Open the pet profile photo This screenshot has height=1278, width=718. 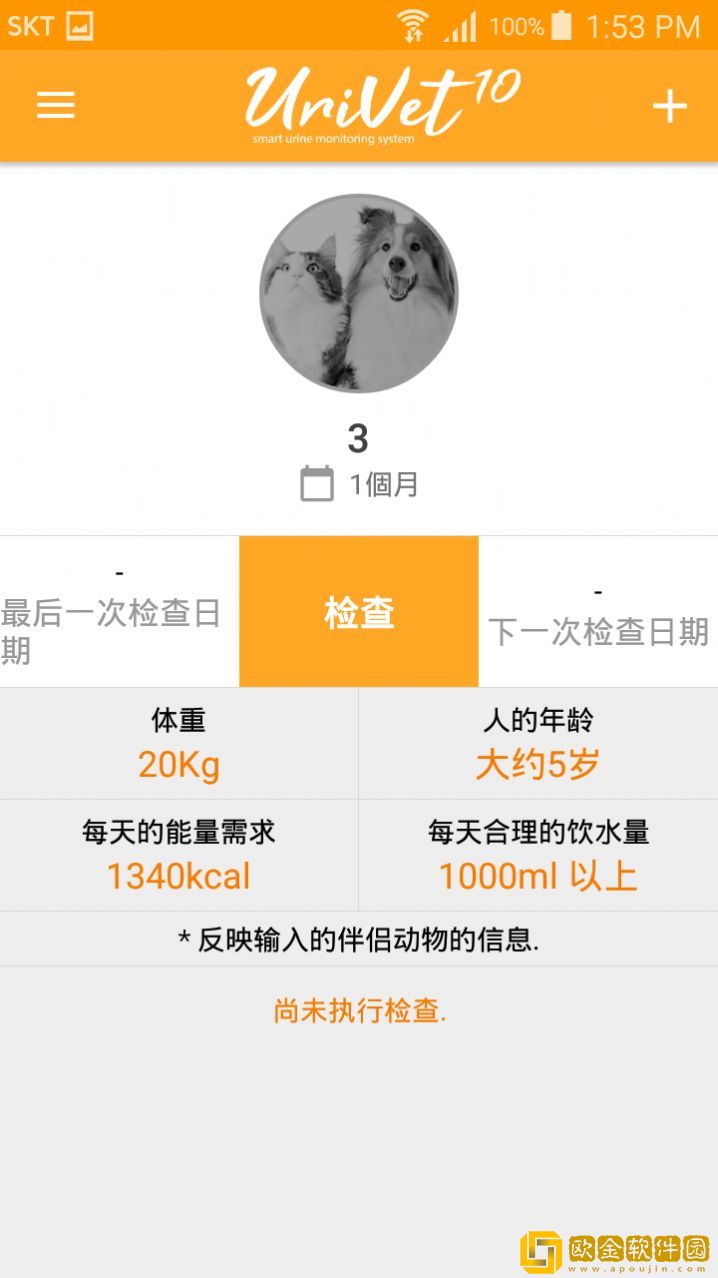(359, 293)
